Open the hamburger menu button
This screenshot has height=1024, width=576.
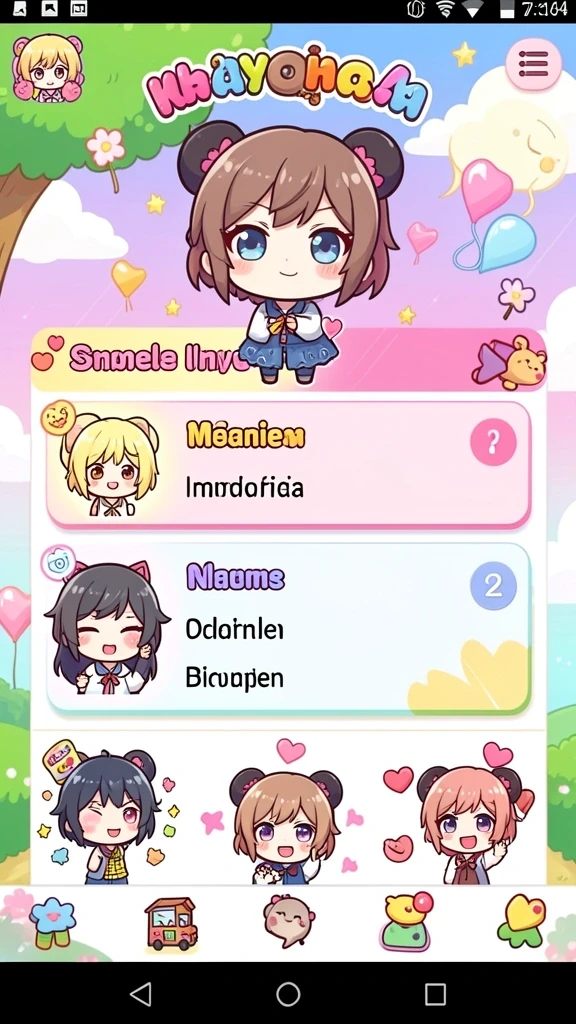pos(534,64)
